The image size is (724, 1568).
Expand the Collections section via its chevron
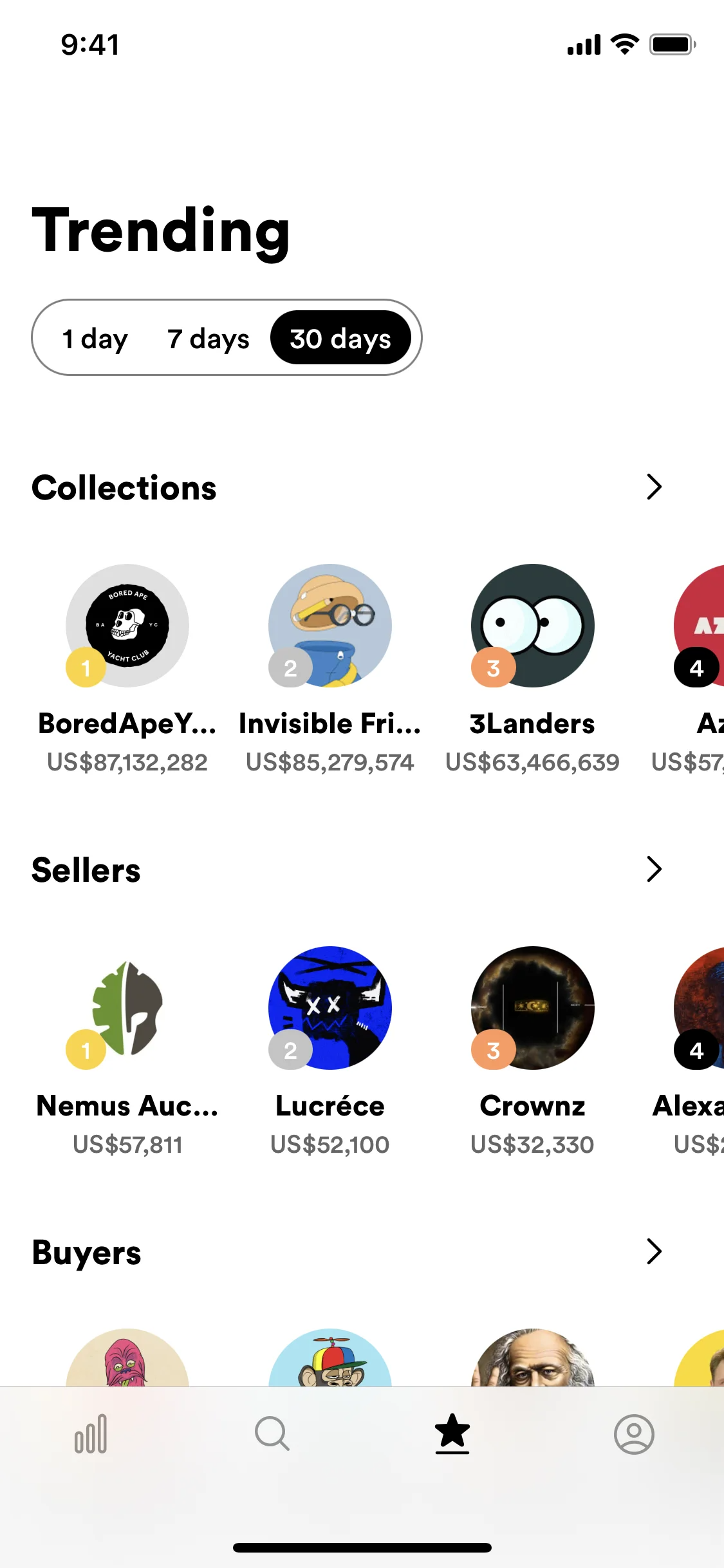coord(654,487)
